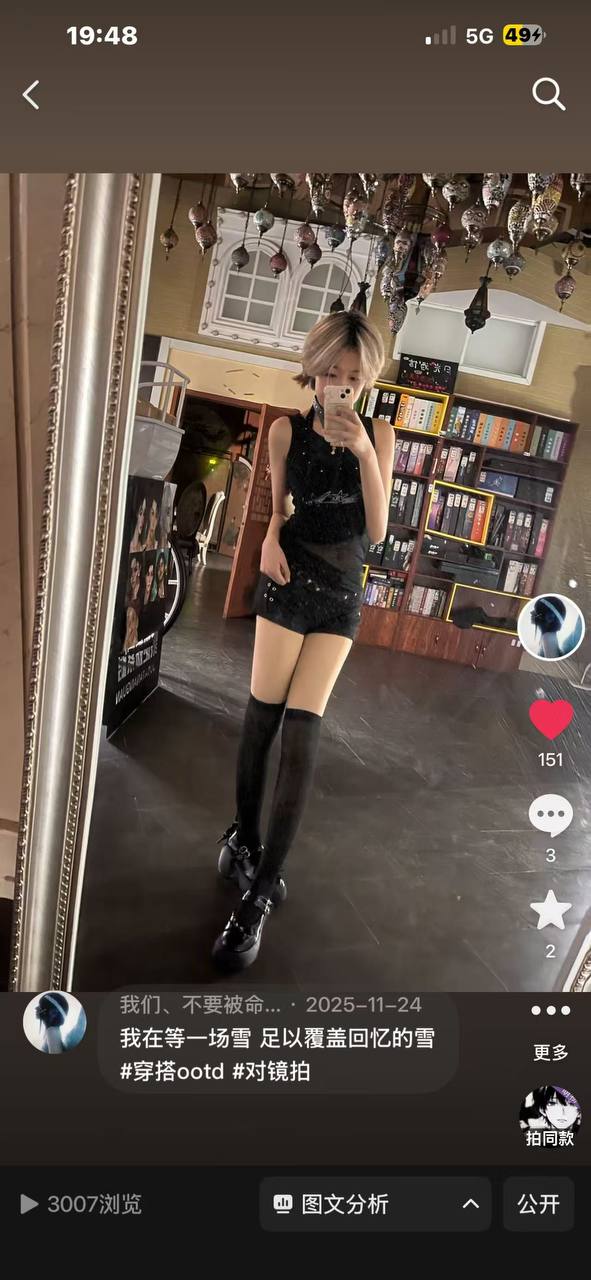
Task: Open the #对镜拍 hashtag
Action: click(271, 1071)
